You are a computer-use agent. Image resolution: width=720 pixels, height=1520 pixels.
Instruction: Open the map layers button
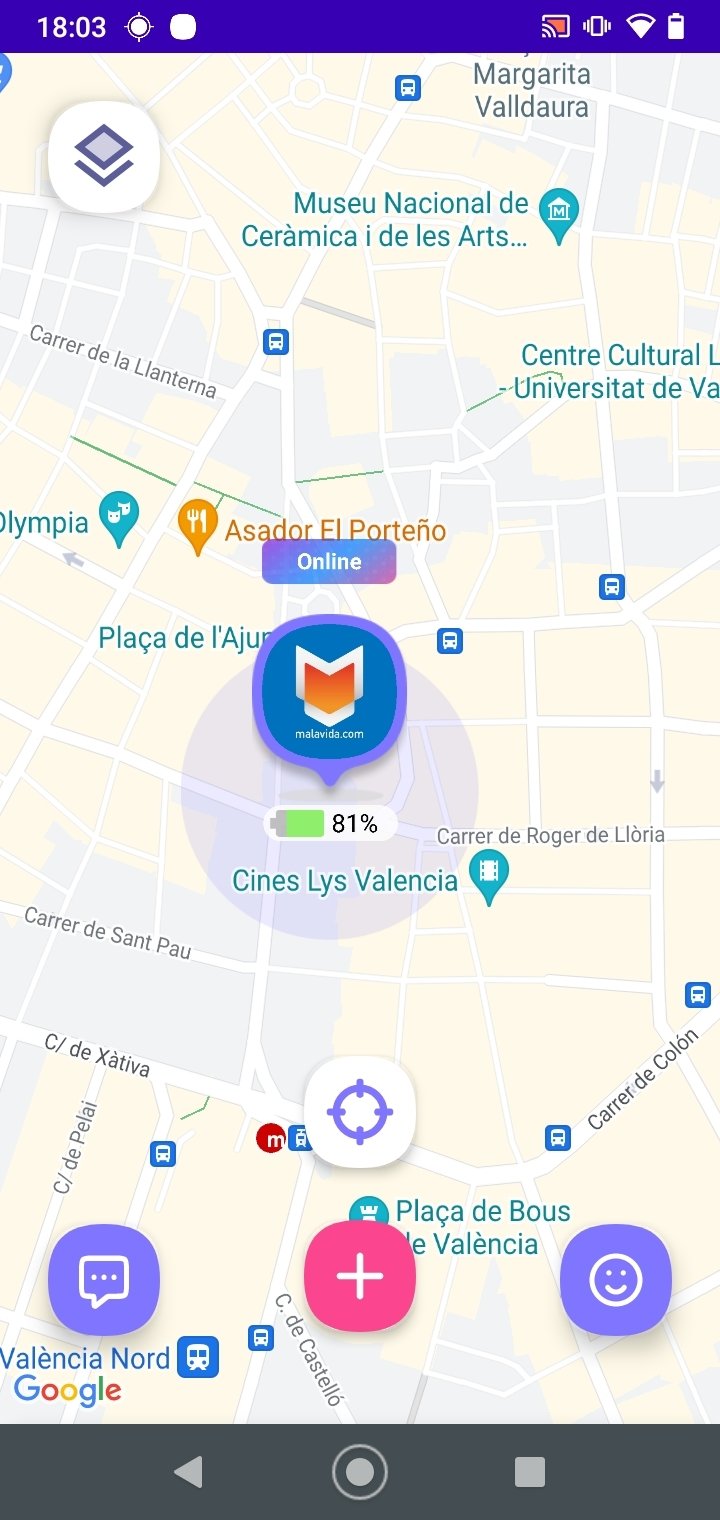104,157
